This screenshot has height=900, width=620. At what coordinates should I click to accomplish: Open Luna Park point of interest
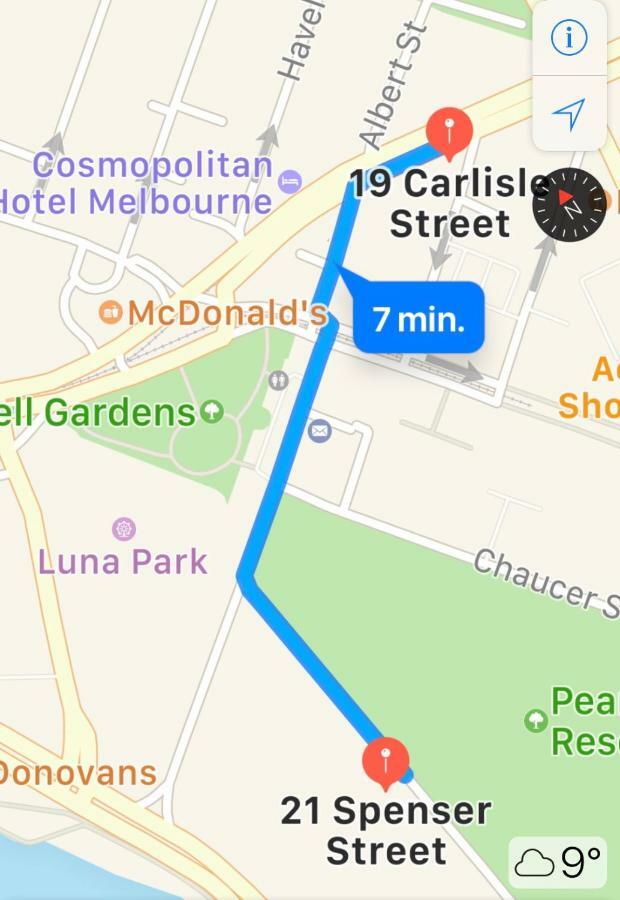(x=124, y=529)
